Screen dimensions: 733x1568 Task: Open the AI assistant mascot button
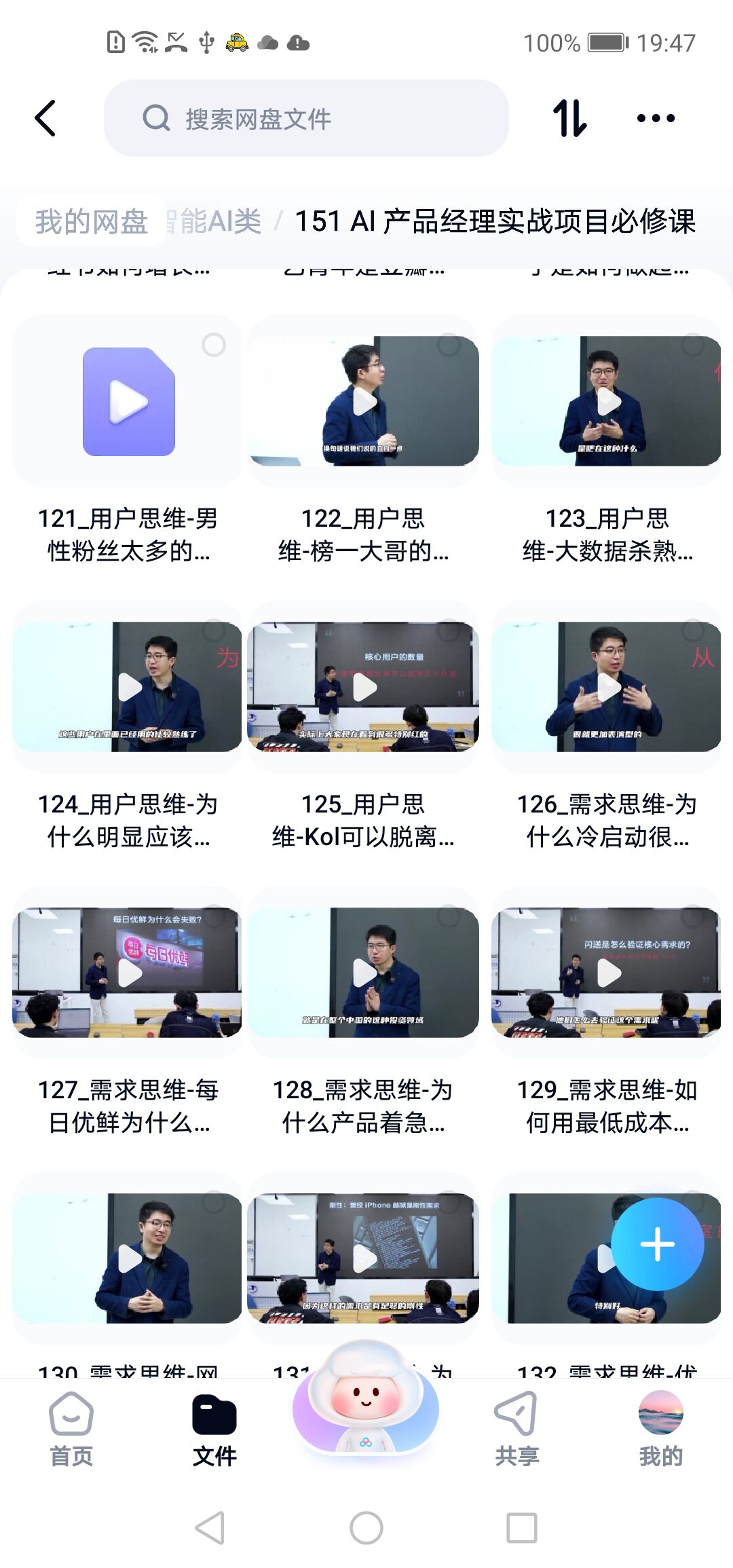pos(366,1402)
